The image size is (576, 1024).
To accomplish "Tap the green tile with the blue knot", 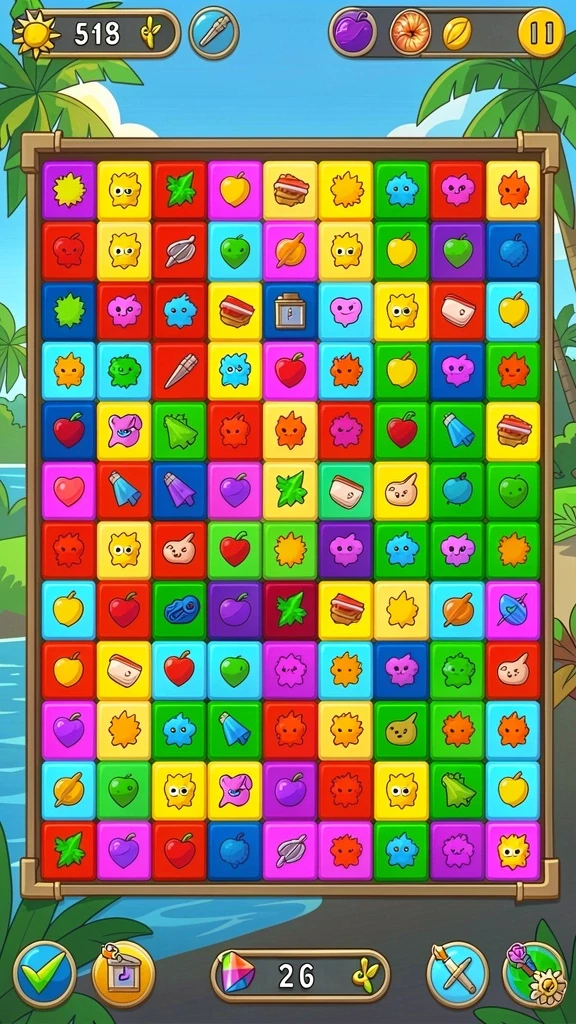I will pos(180,611).
